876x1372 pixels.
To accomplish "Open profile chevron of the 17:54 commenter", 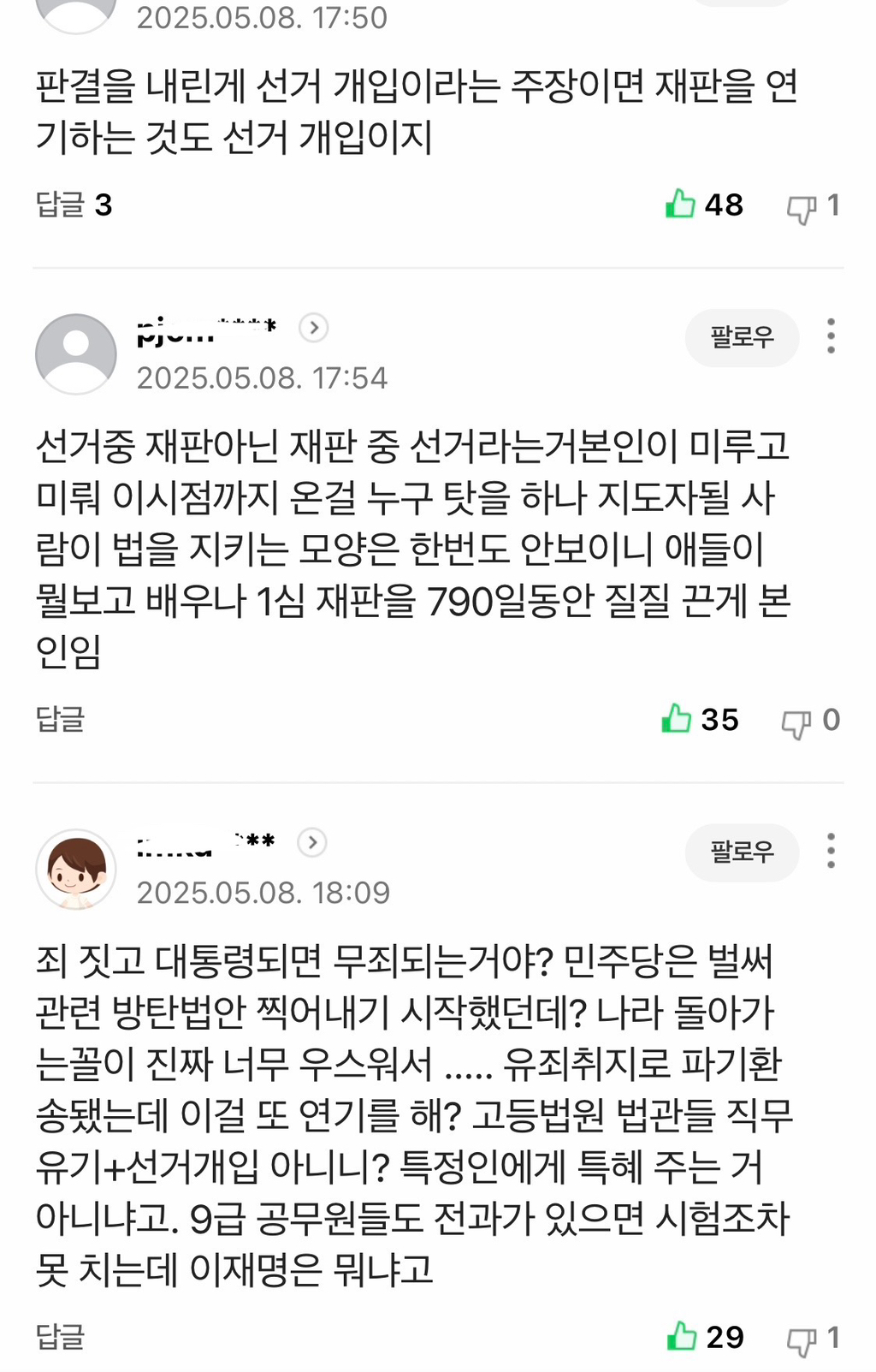I will (314, 328).
